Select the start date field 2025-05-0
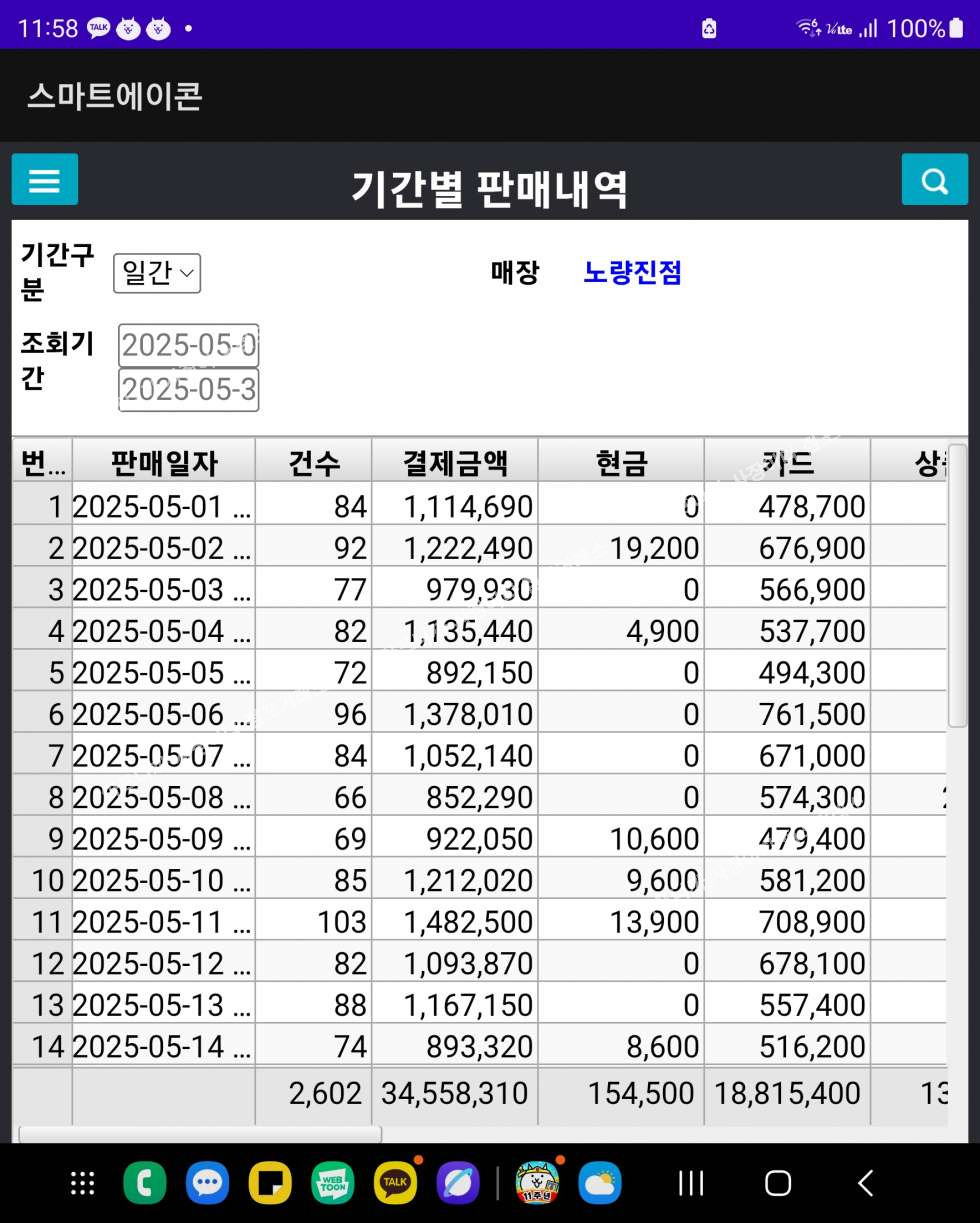 [x=189, y=346]
